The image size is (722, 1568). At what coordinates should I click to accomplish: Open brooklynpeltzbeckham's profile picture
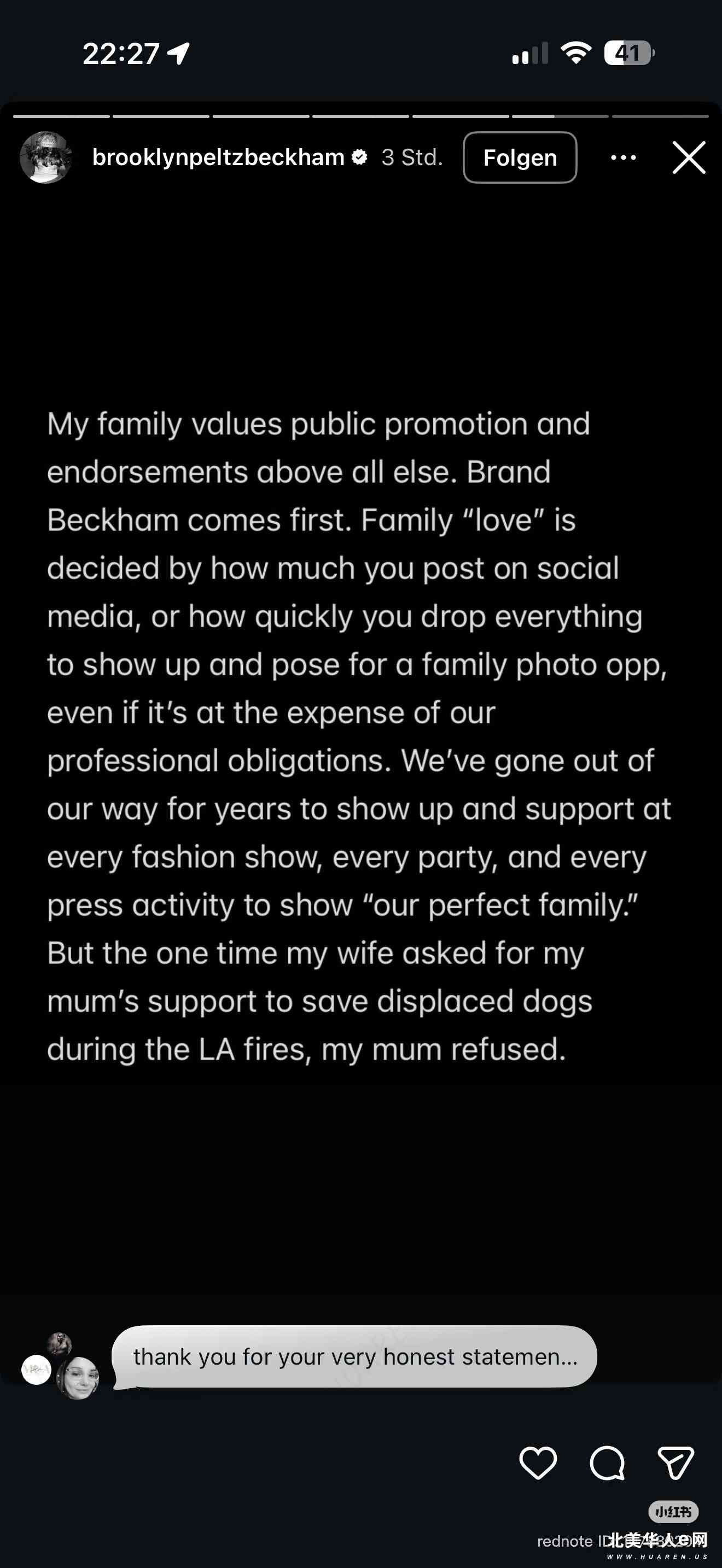[x=45, y=157]
